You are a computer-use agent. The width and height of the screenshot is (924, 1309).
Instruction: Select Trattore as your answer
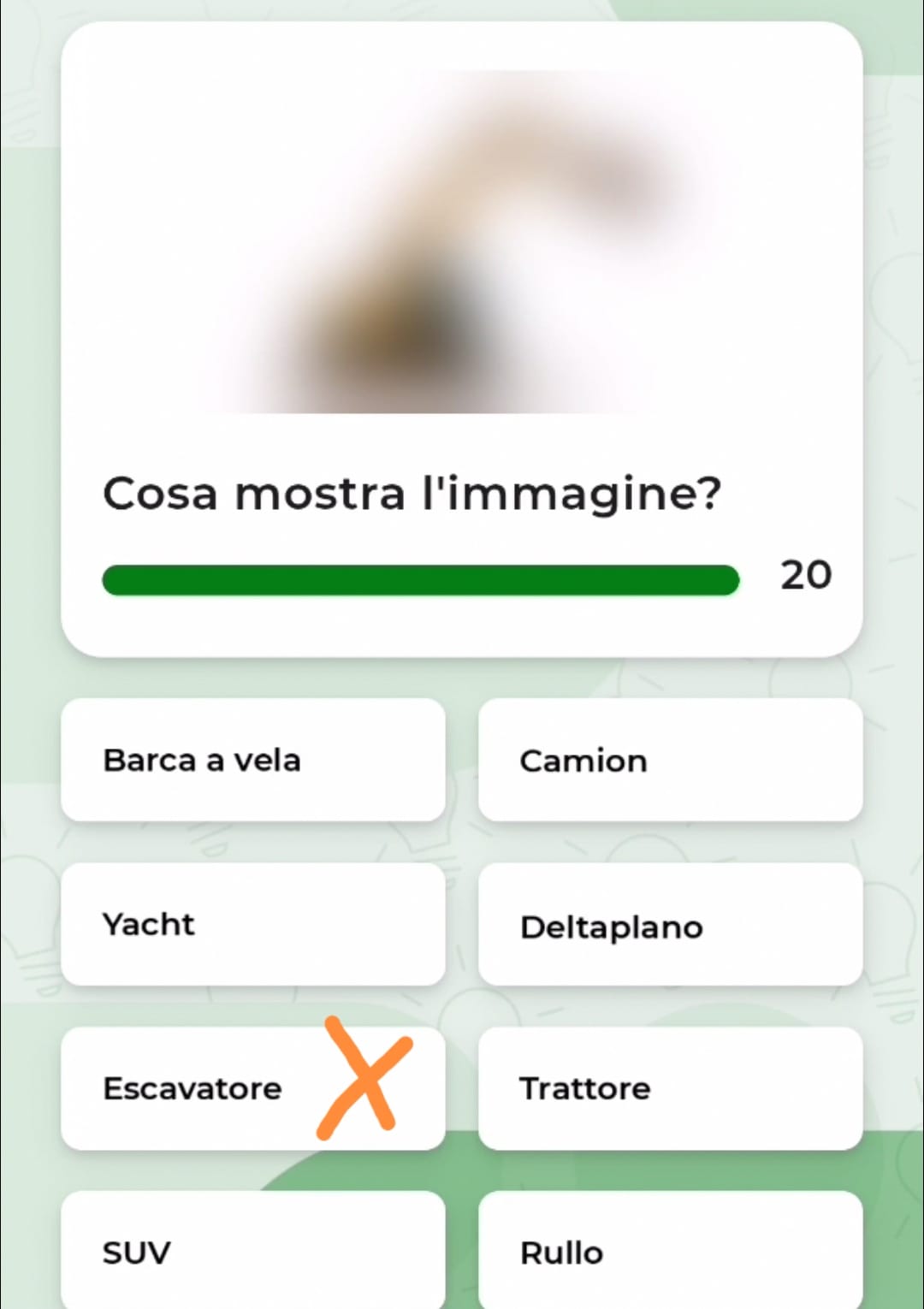pyautogui.click(x=670, y=1088)
